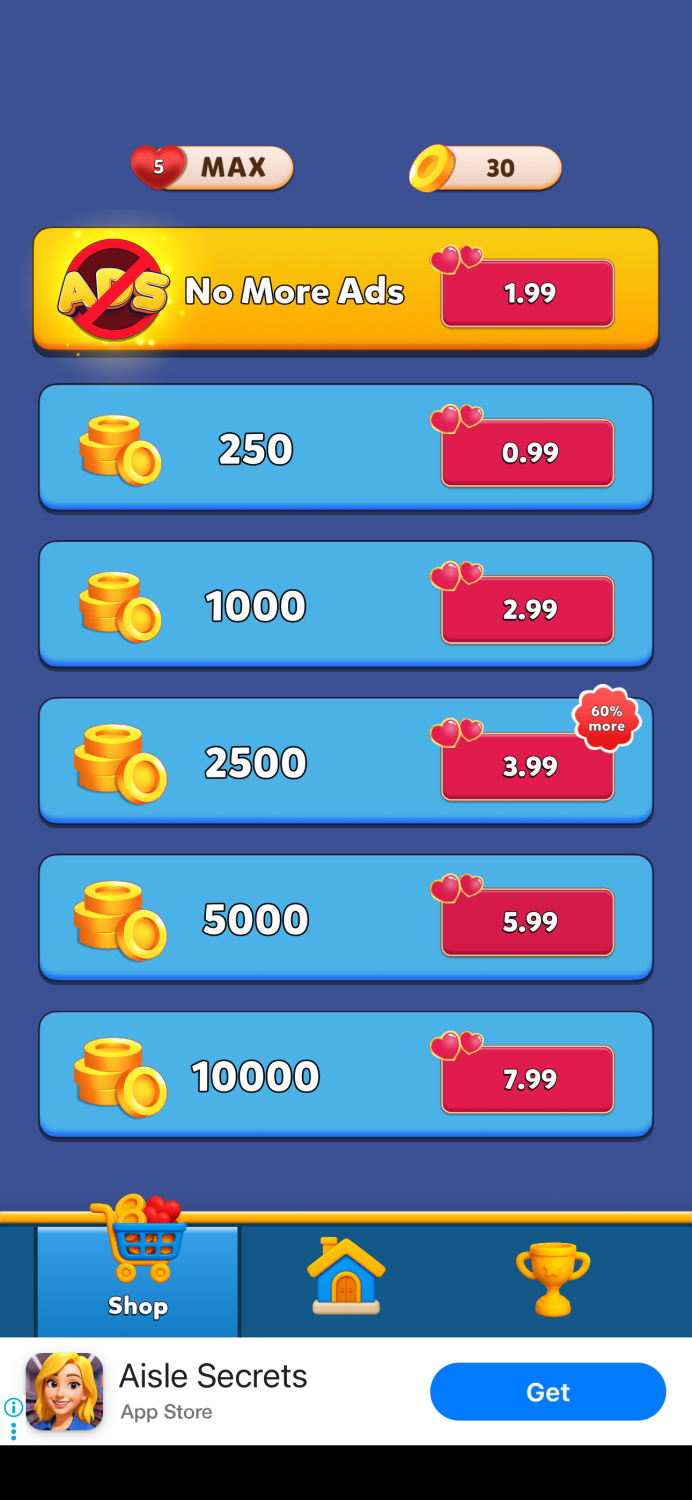Go to the home tab

(345, 1276)
